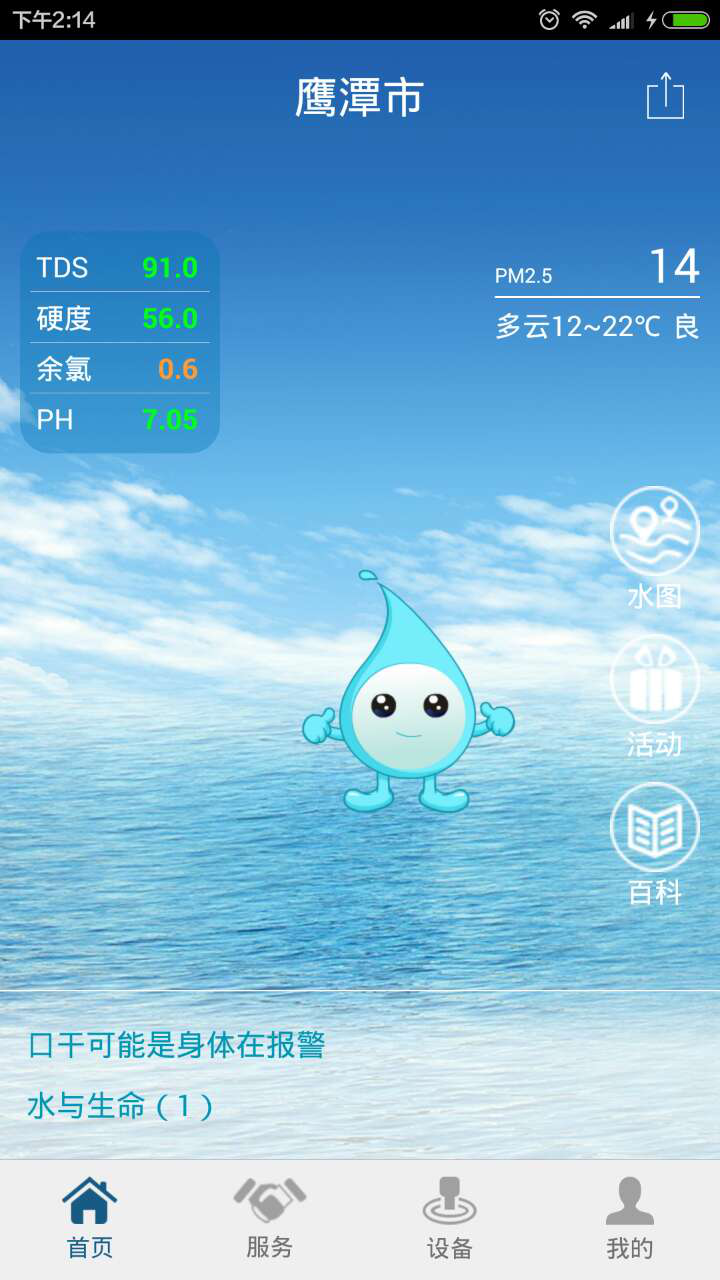
Task: Open the 水图 water map
Action: pyautogui.click(x=655, y=532)
